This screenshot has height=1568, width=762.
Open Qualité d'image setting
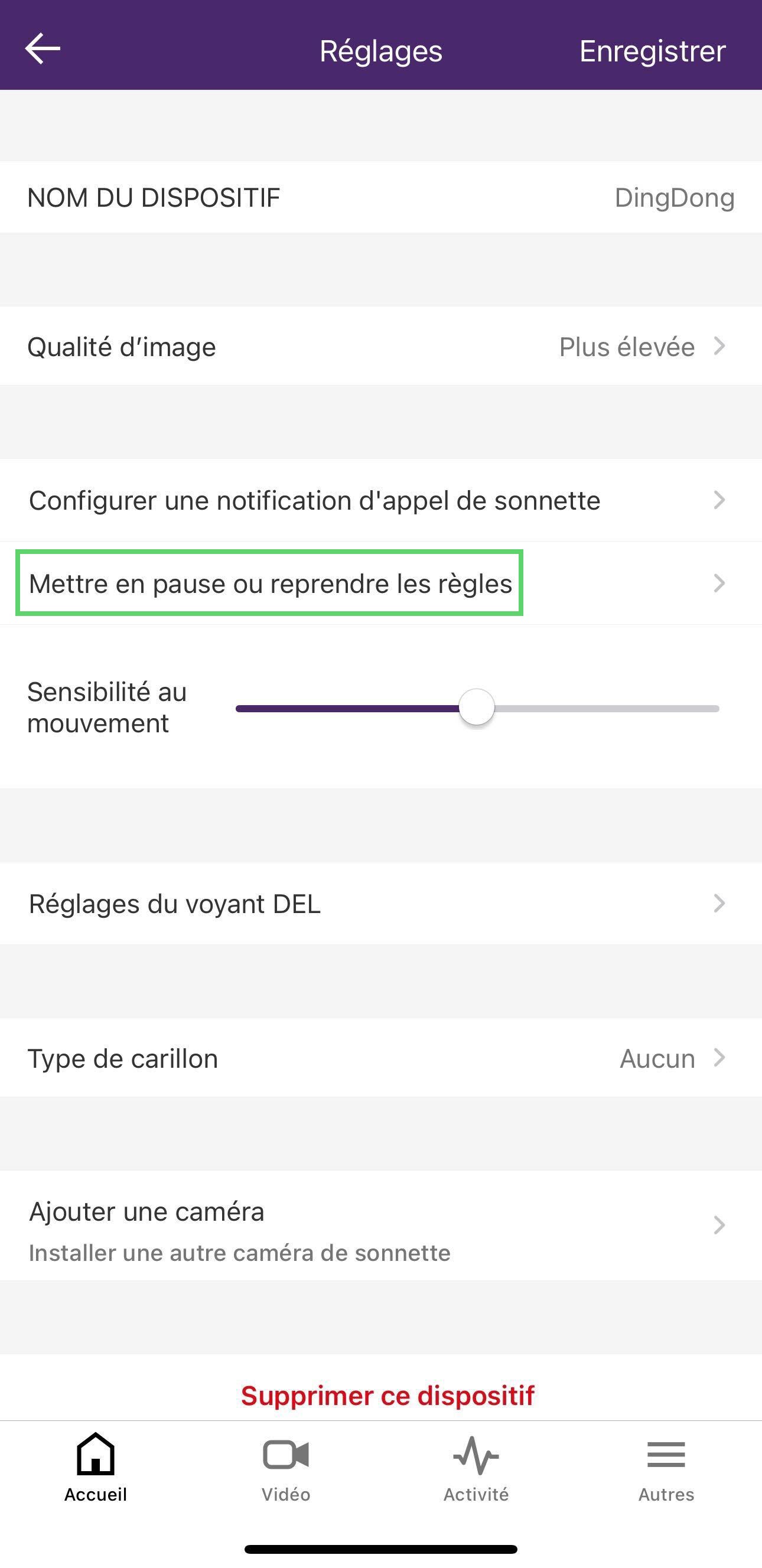click(380, 347)
